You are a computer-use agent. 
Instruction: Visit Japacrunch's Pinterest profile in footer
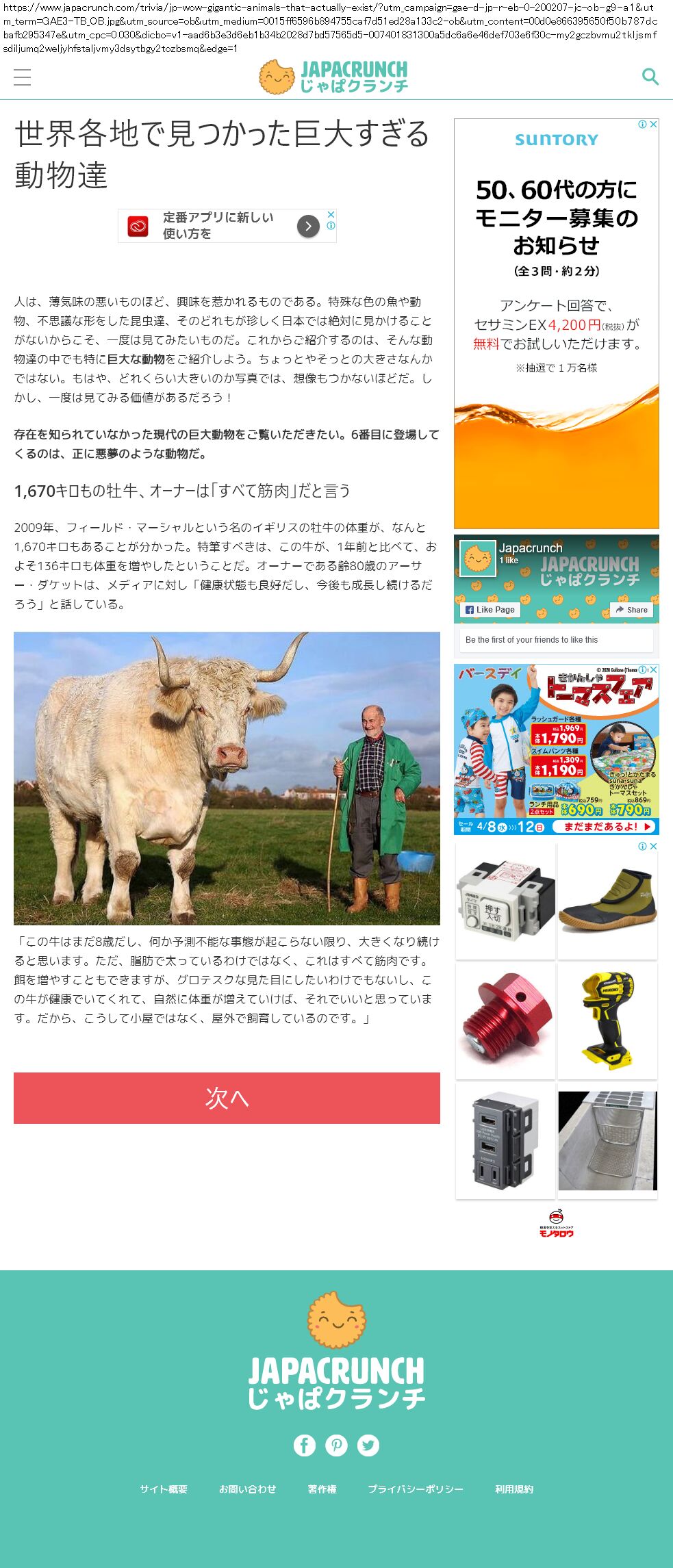pos(336,1445)
